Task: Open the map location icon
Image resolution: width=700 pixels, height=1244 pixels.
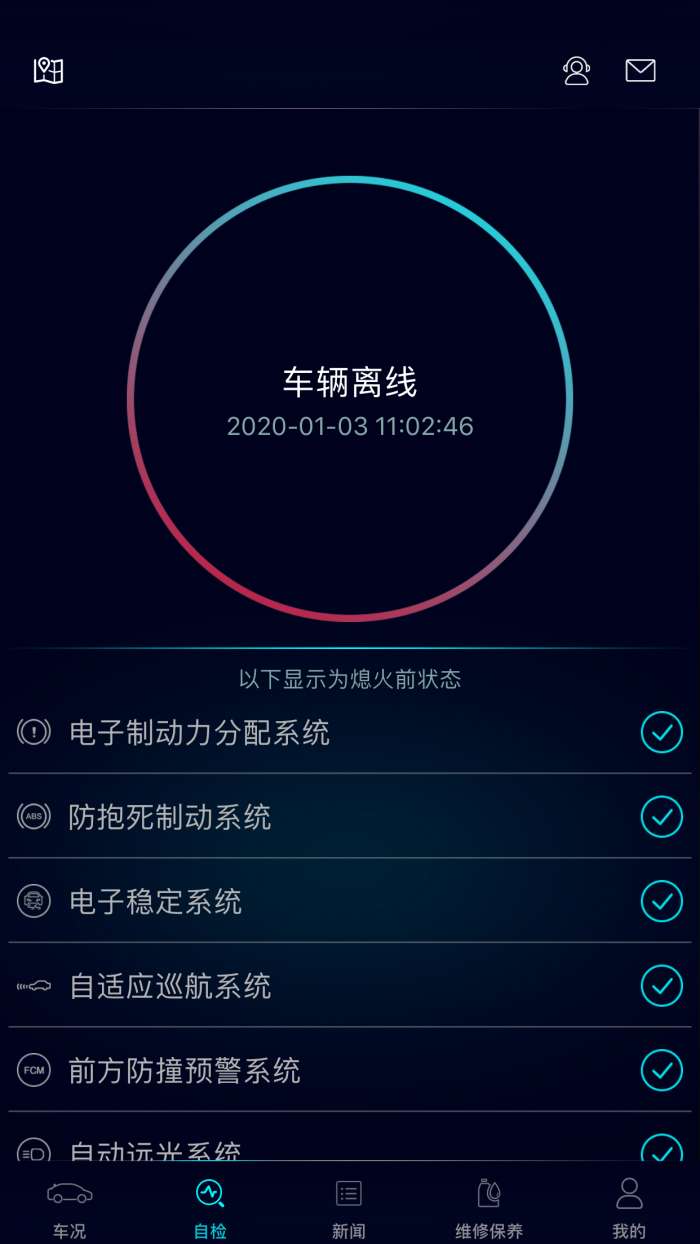Action: 48,70
